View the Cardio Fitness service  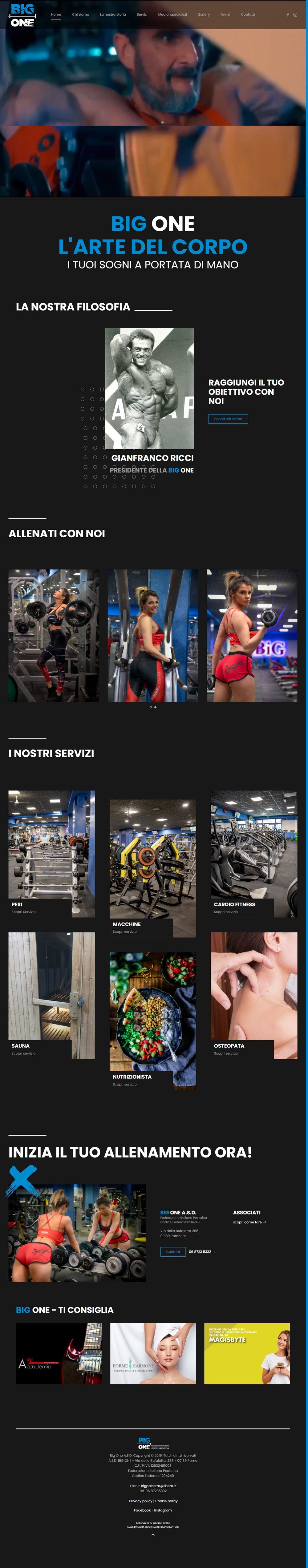[254, 853]
